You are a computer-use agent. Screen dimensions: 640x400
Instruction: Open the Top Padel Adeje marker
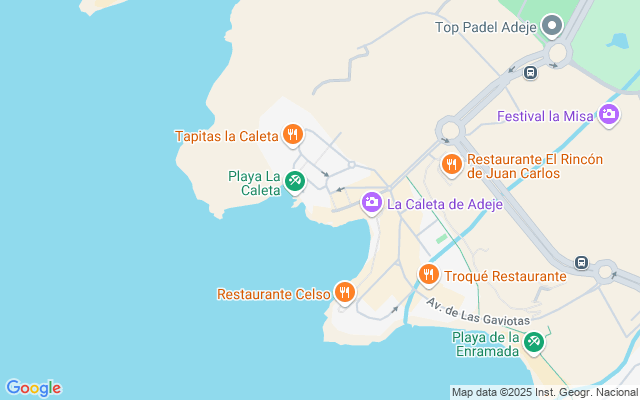click(x=553, y=26)
